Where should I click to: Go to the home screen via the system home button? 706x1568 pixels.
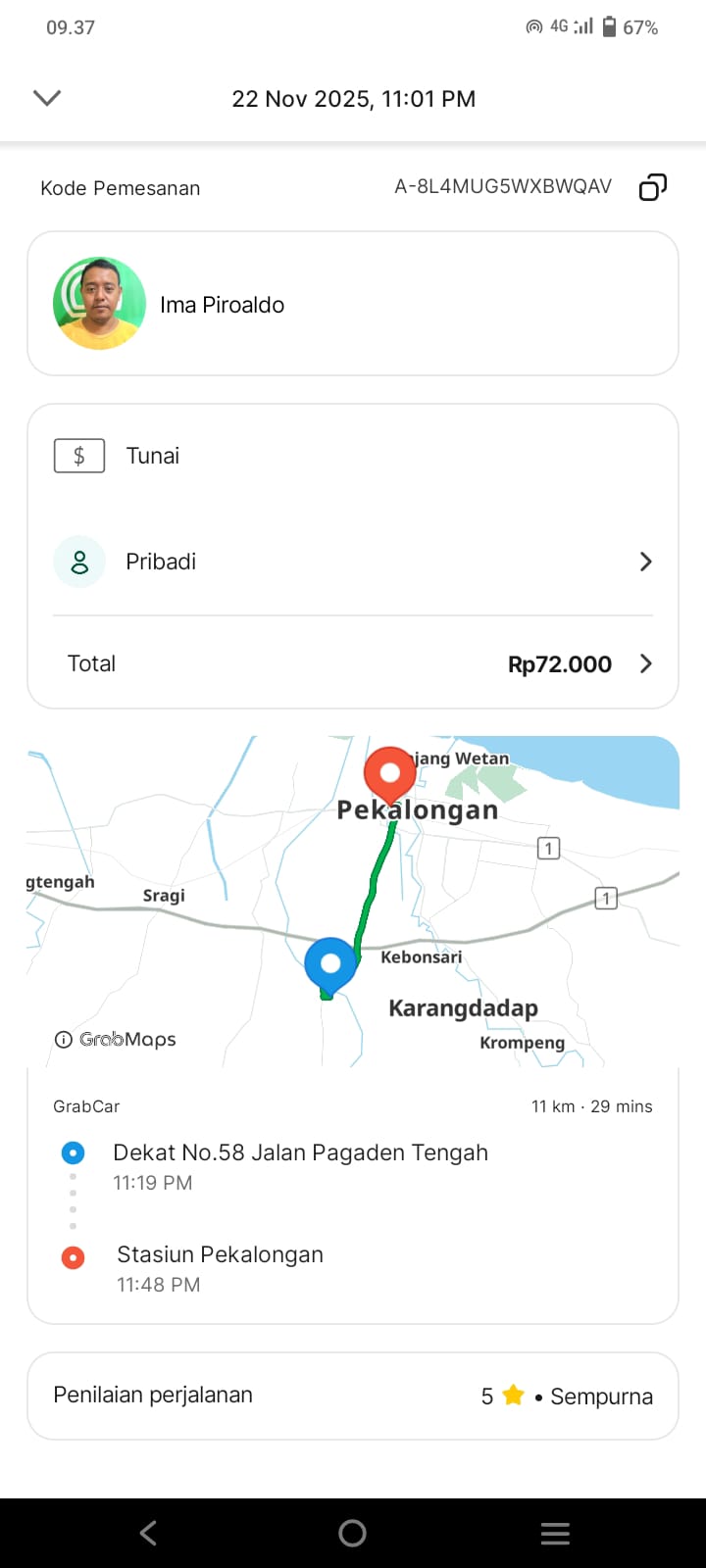352,1533
